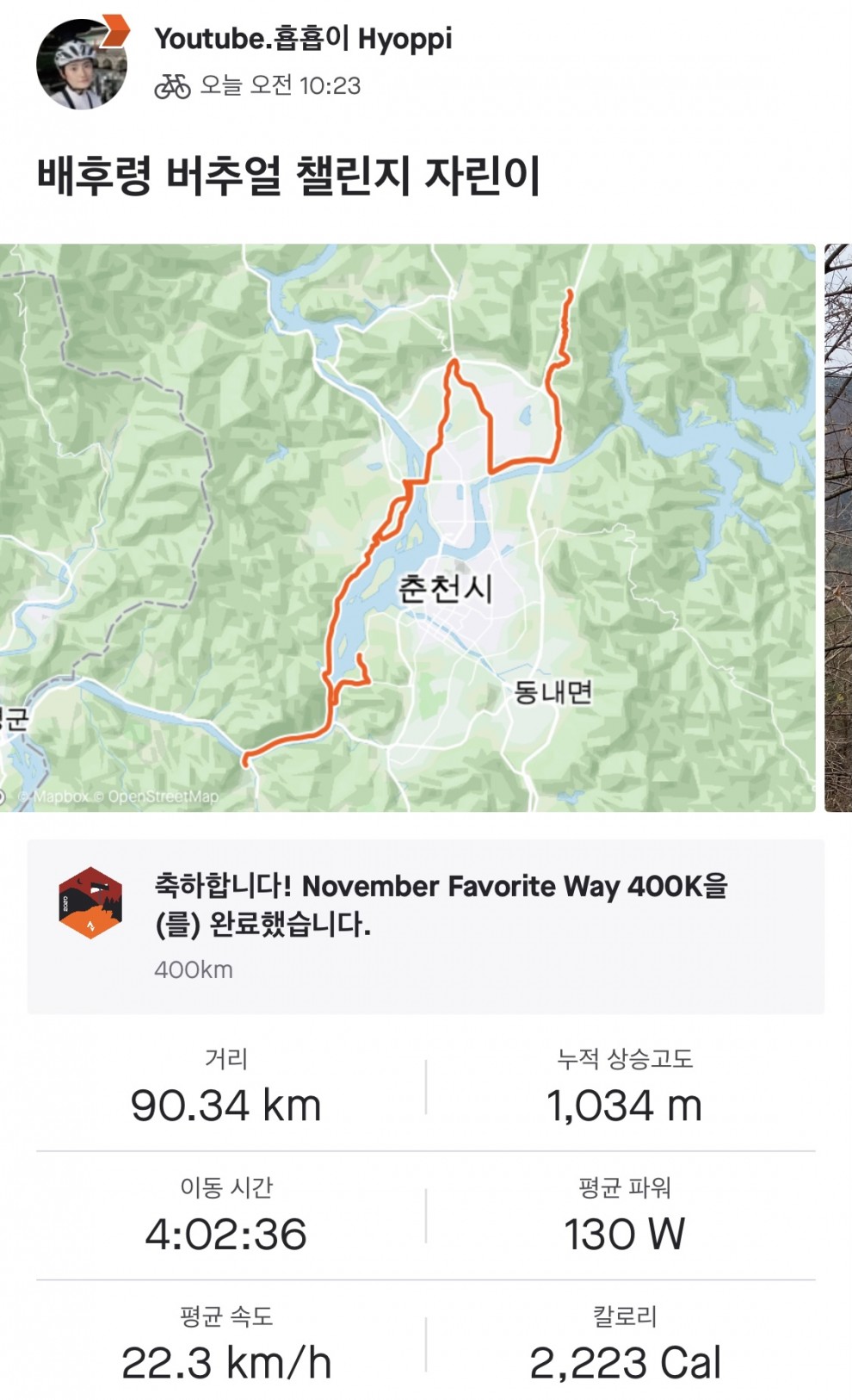Viewport: 852px width, 1400px height.
Task: Open Hyoppi's profile picture
Action: 81,64
